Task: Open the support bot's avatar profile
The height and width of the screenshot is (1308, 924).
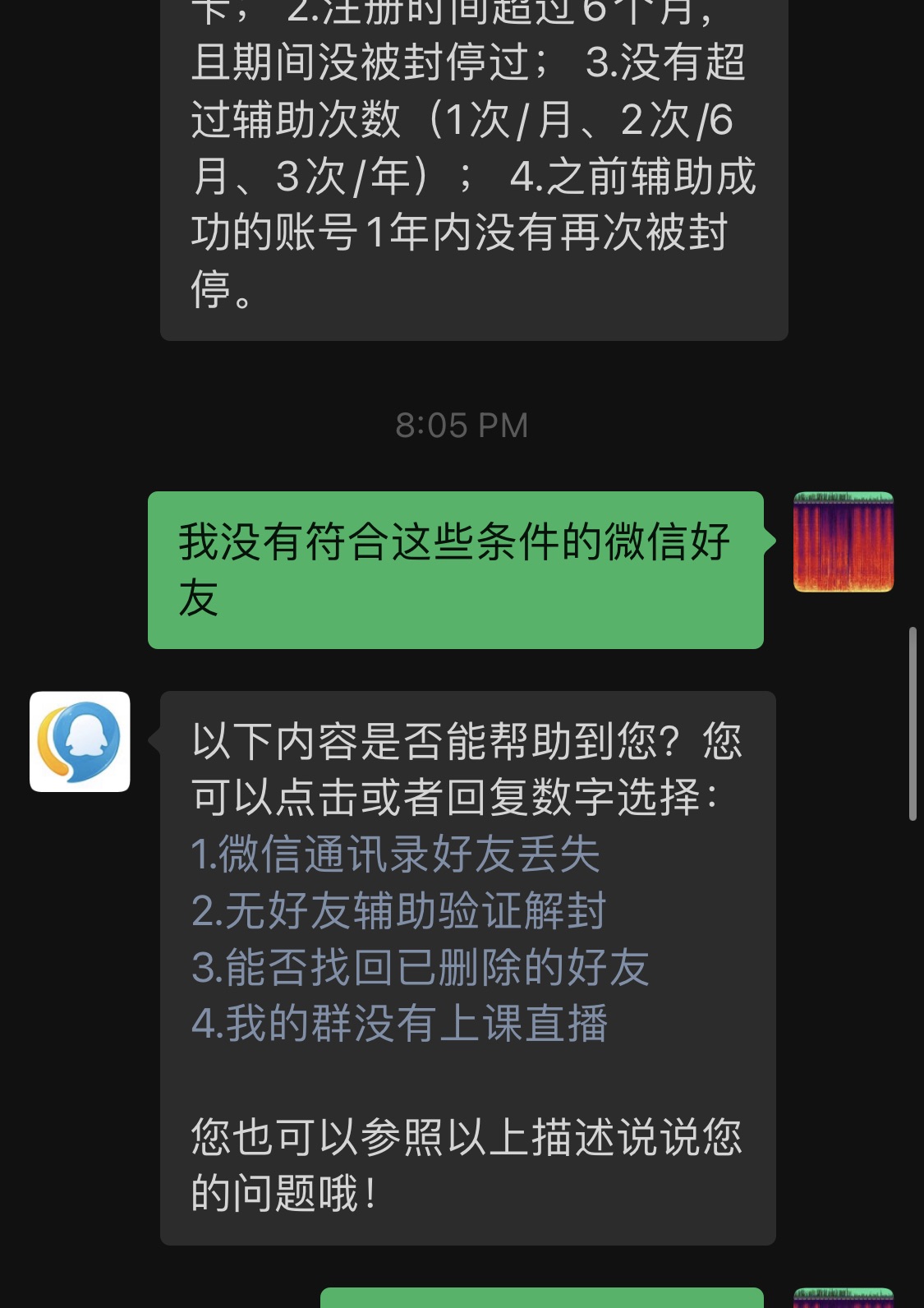Action: pyautogui.click(x=80, y=742)
